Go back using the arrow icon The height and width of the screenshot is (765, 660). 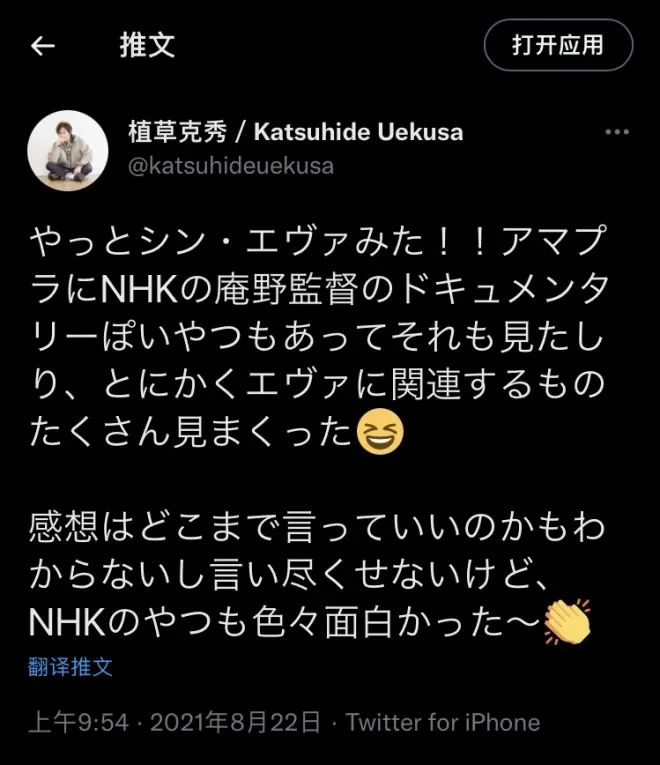[x=43, y=47]
